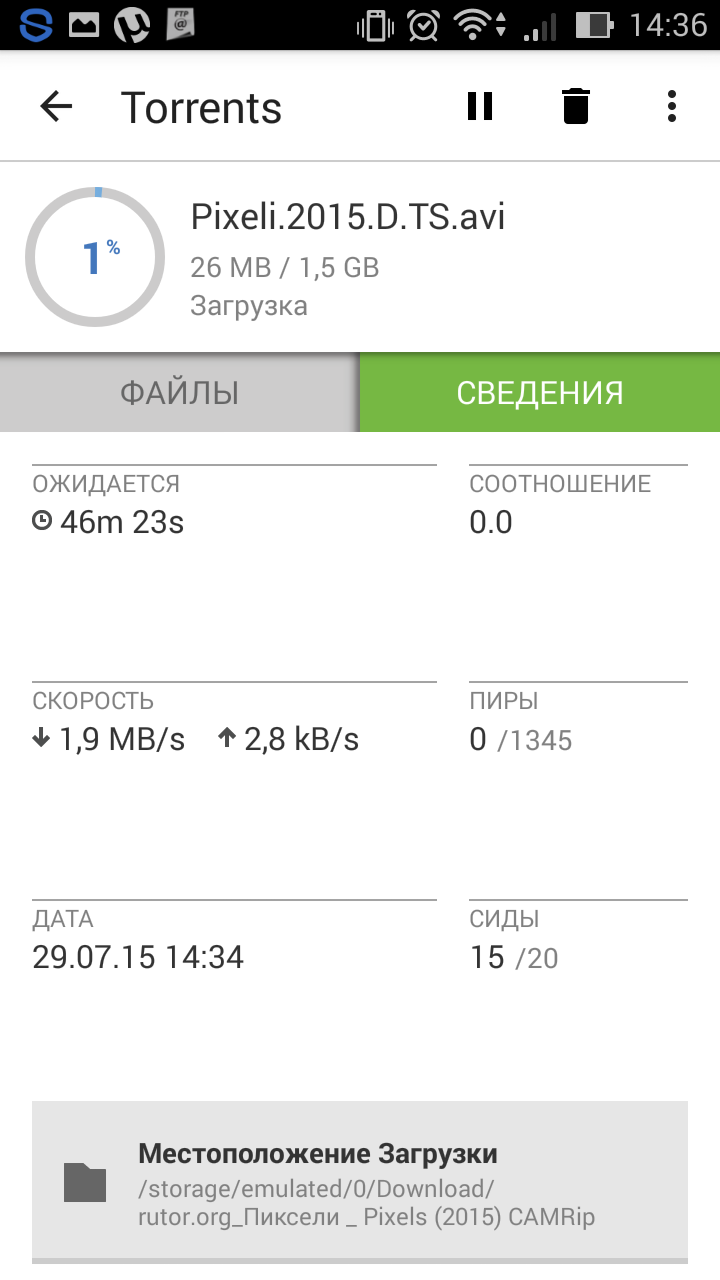Delete this torrent with the trash icon
The width and height of the screenshot is (720, 1280).
(x=576, y=106)
